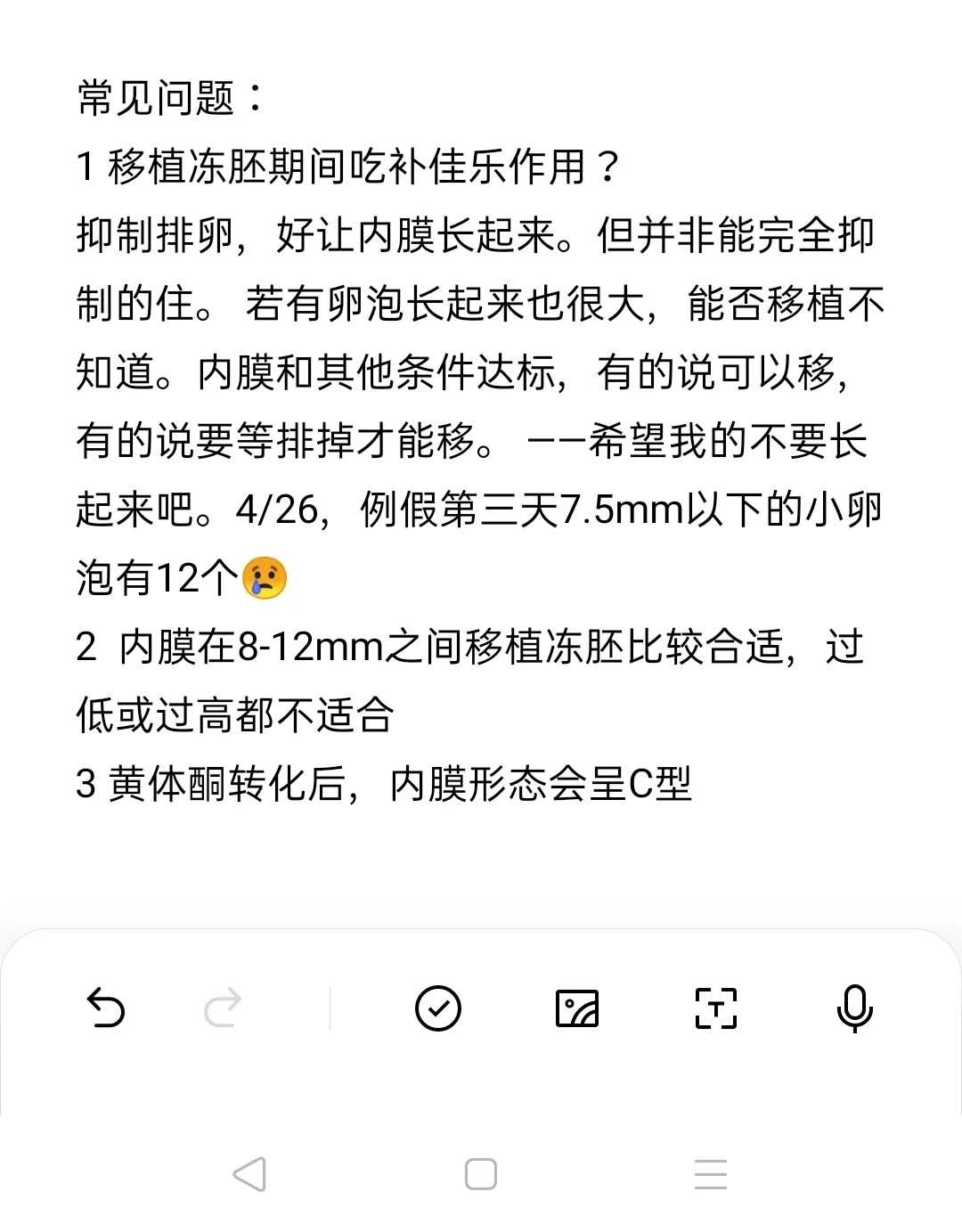Tap the Redo arrow icon
The image size is (962, 1232).
(x=223, y=1008)
